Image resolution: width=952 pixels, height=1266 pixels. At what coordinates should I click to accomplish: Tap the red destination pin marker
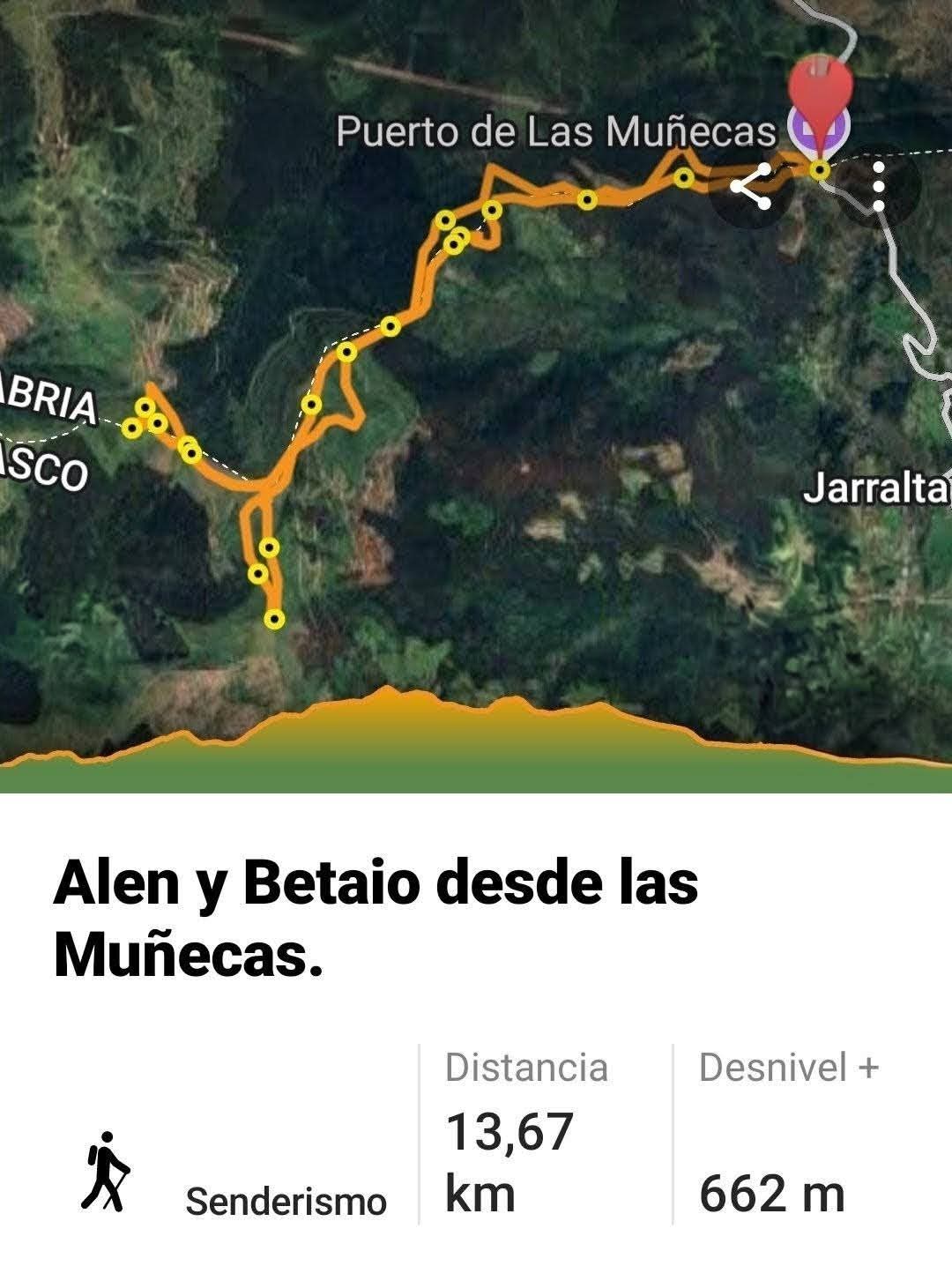tap(818, 88)
